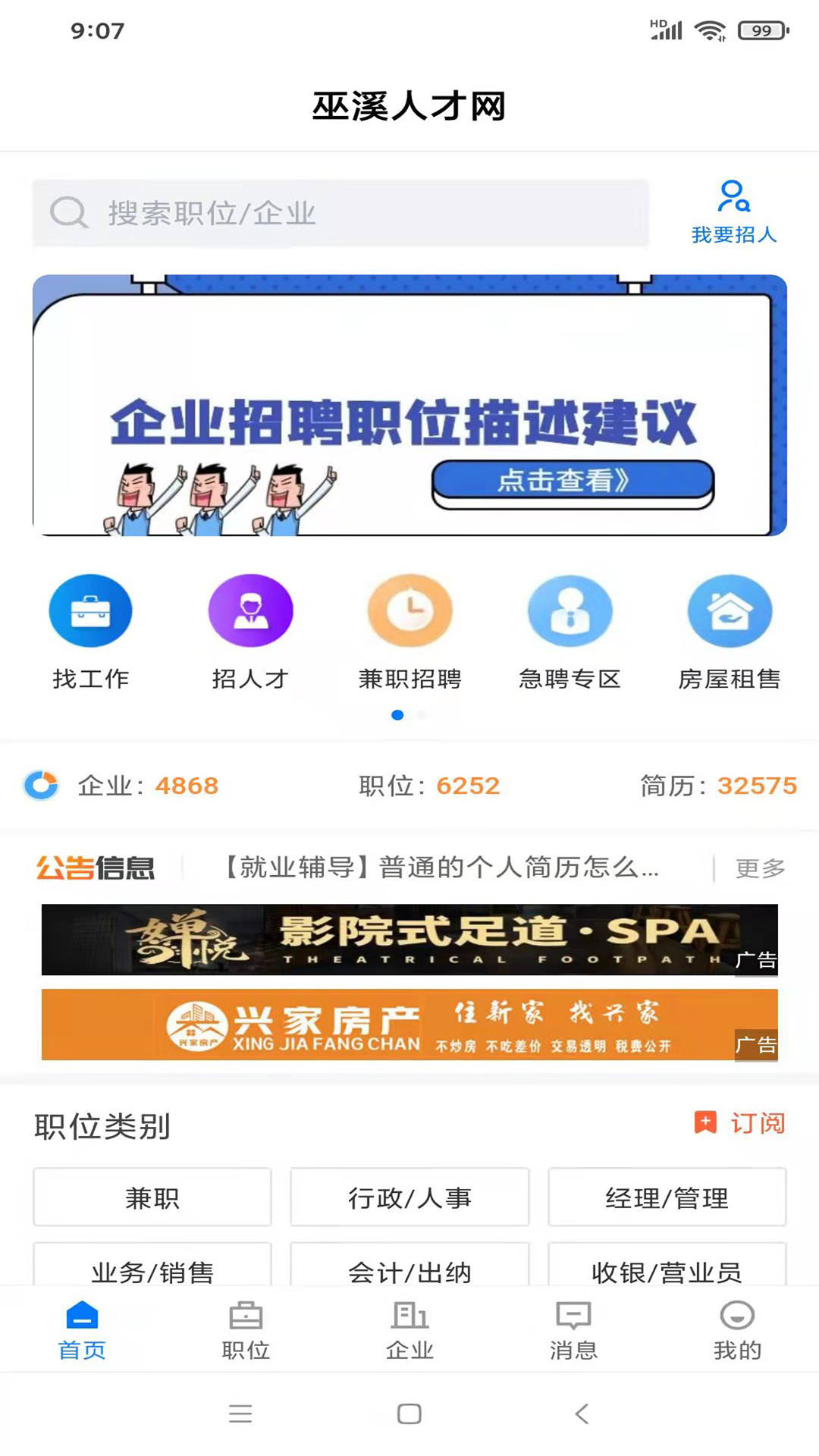Open 招人才 recruitment icon

(x=250, y=610)
